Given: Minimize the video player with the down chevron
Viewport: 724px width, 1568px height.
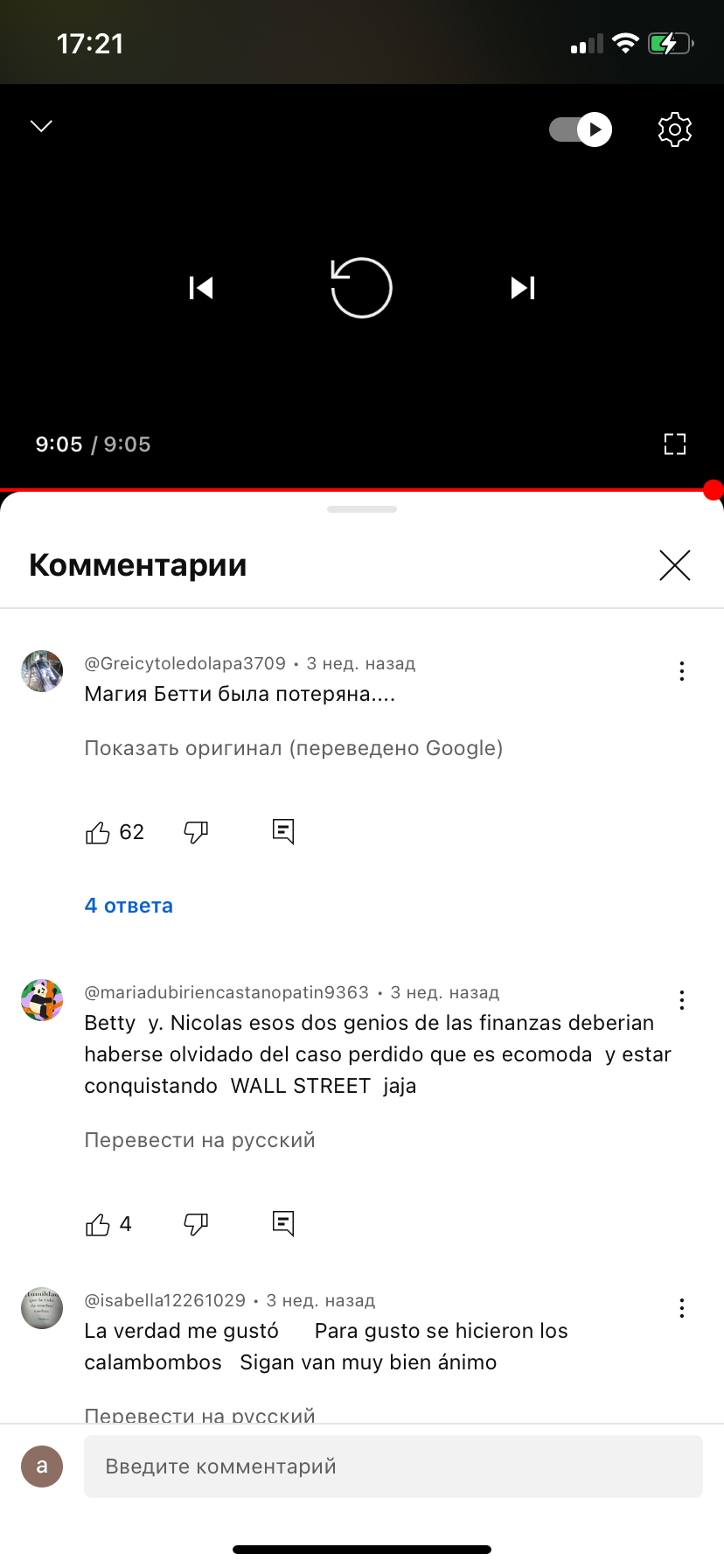Looking at the screenshot, I should pyautogui.click(x=41, y=126).
